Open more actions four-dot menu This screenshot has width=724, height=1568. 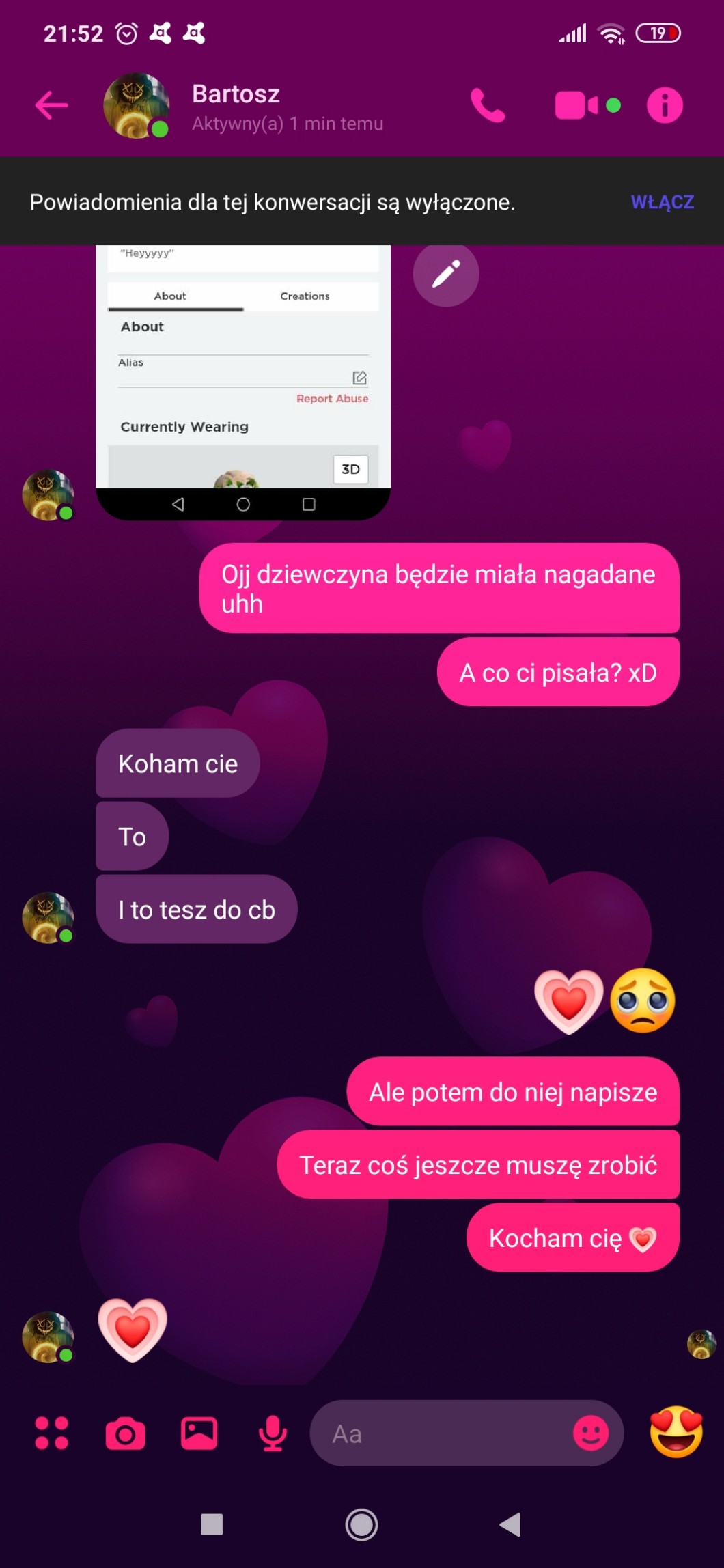click(x=51, y=1433)
